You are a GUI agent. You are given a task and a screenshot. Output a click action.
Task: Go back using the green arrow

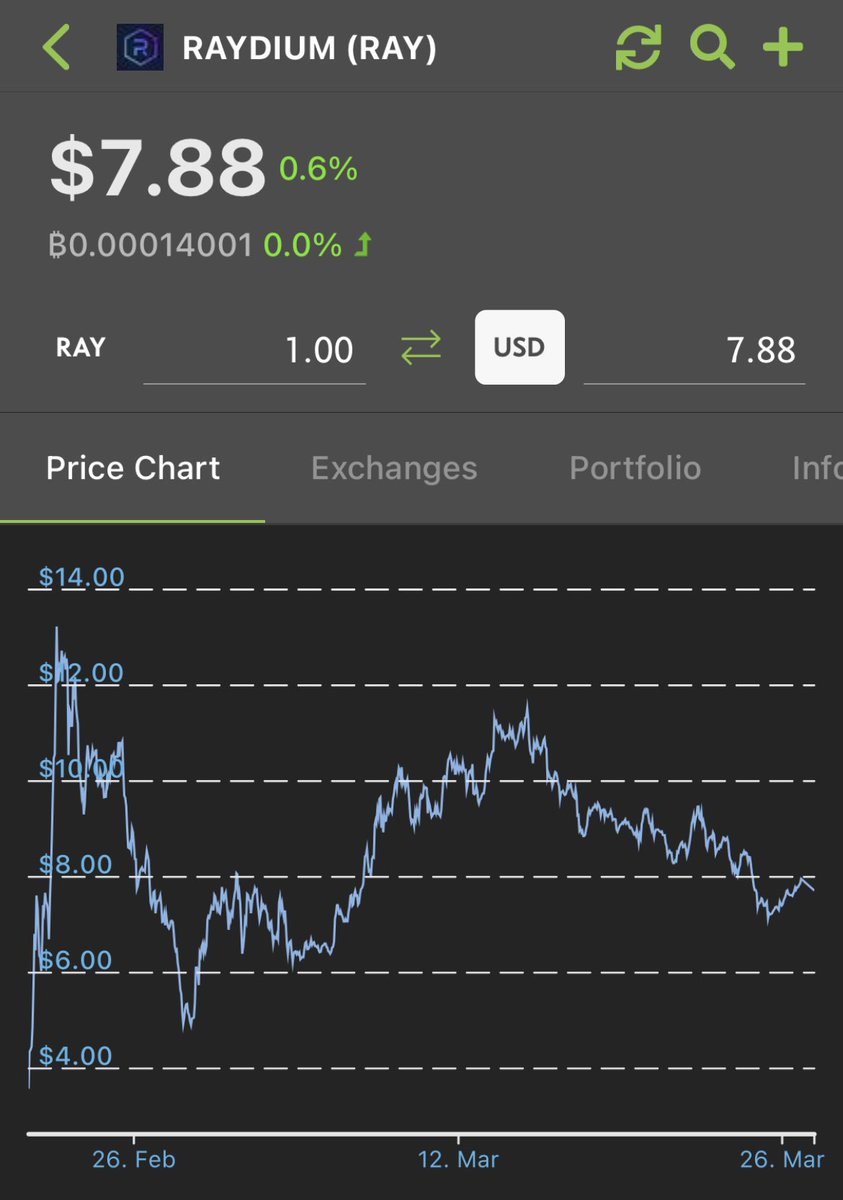click(57, 48)
